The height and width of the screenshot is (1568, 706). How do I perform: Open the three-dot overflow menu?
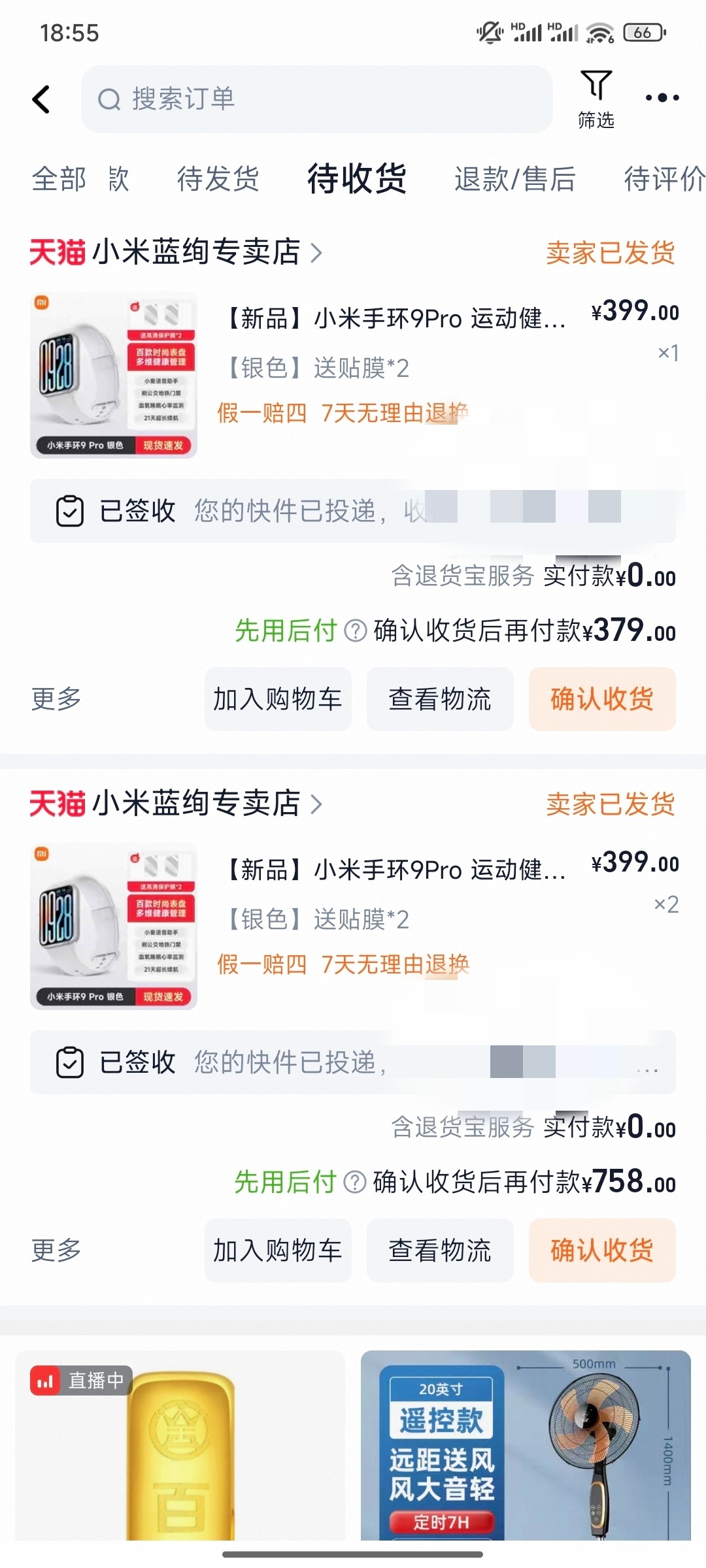662,98
